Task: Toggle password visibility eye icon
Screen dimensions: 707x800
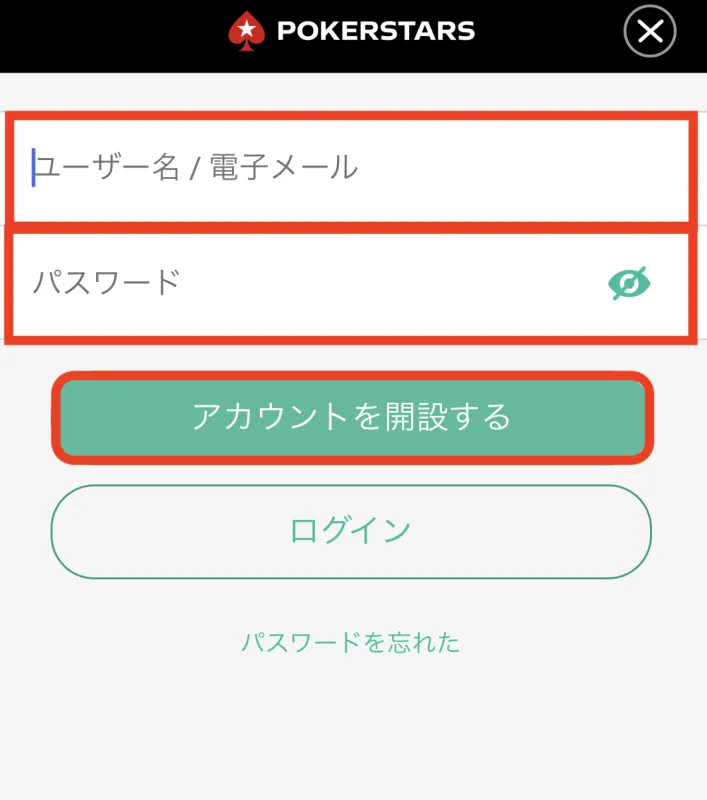Action: point(630,284)
